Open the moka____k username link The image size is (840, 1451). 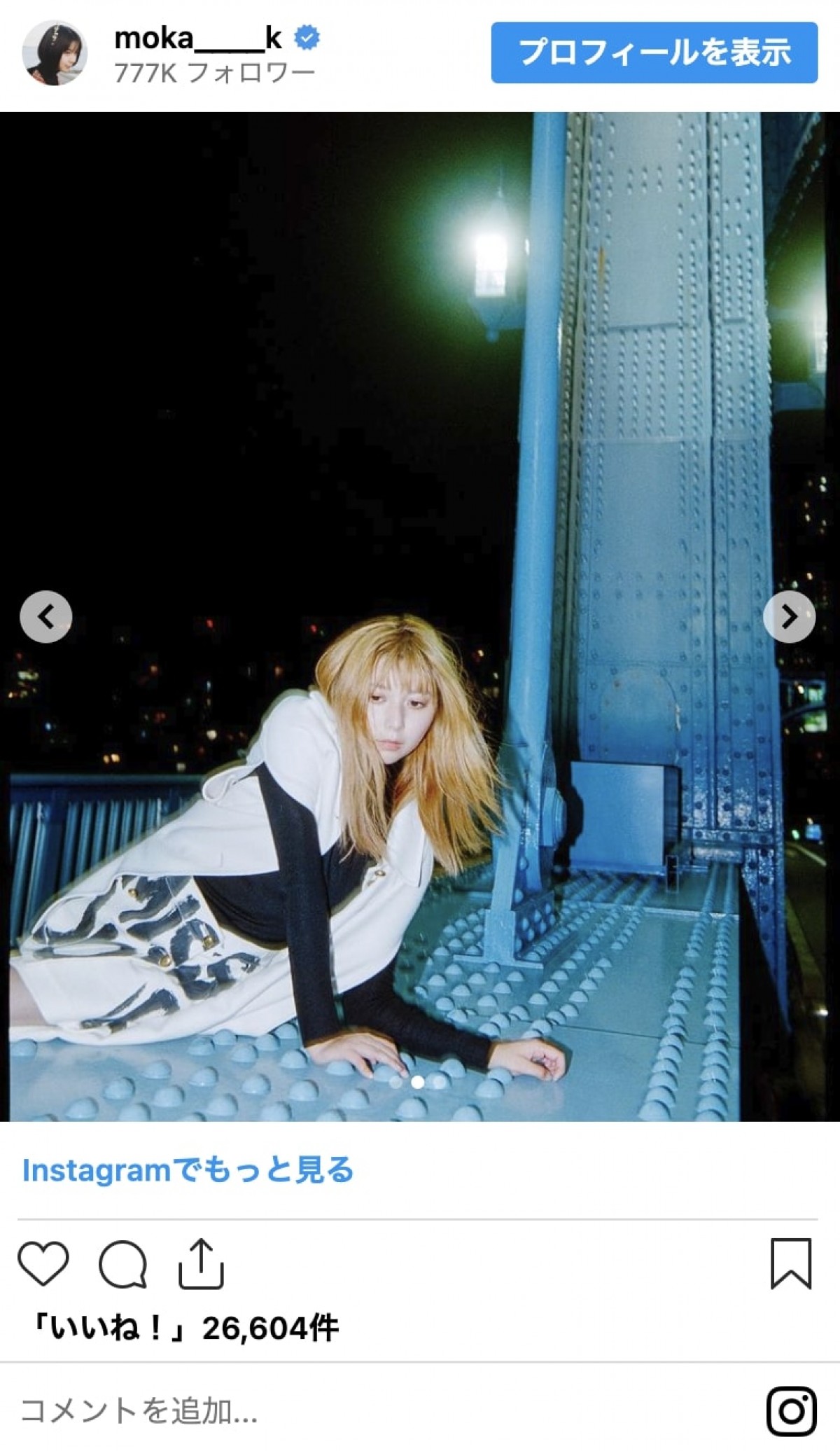(x=199, y=38)
